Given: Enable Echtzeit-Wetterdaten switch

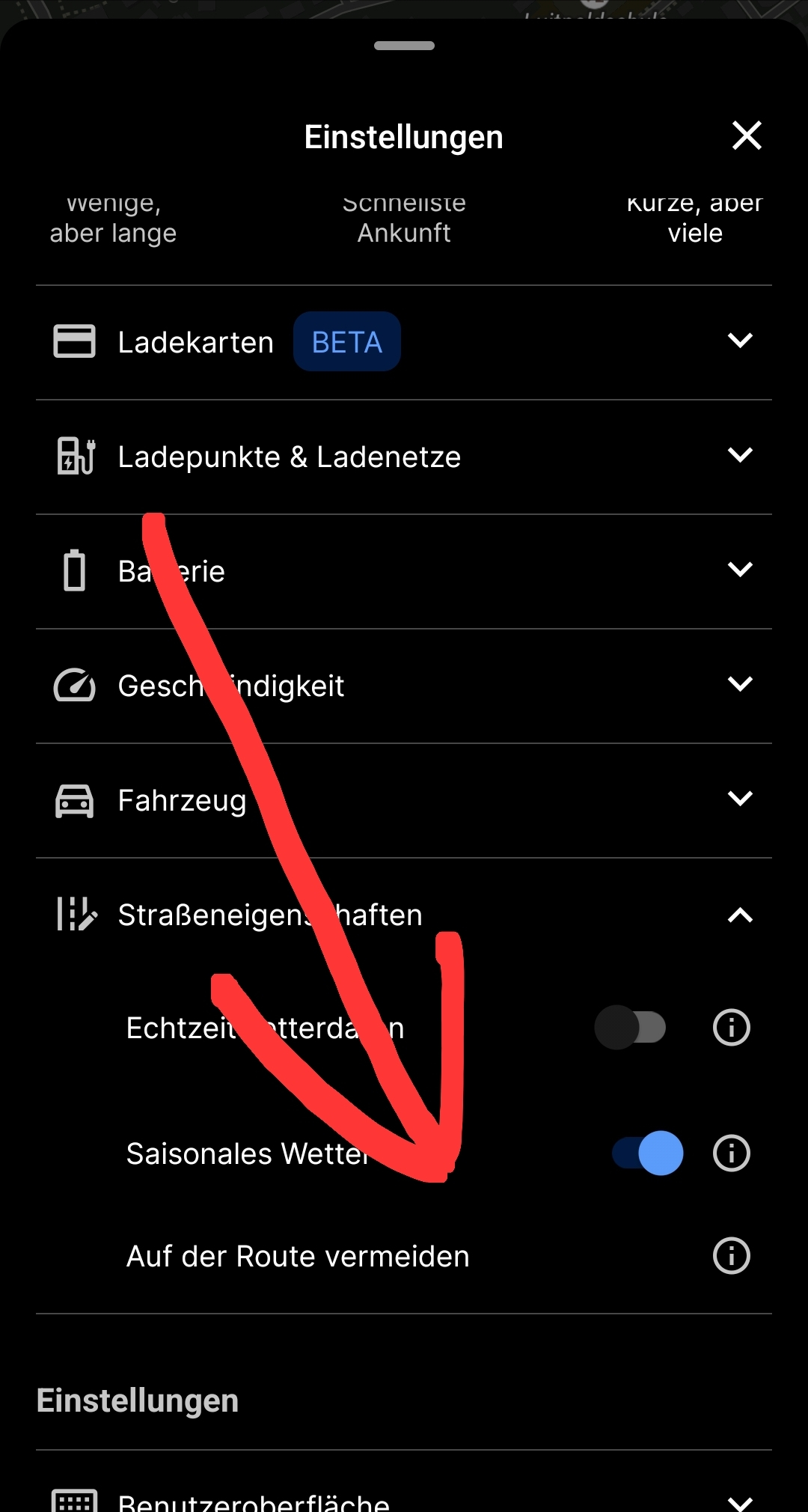Looking at the screenshot, I should [630, 1028].
